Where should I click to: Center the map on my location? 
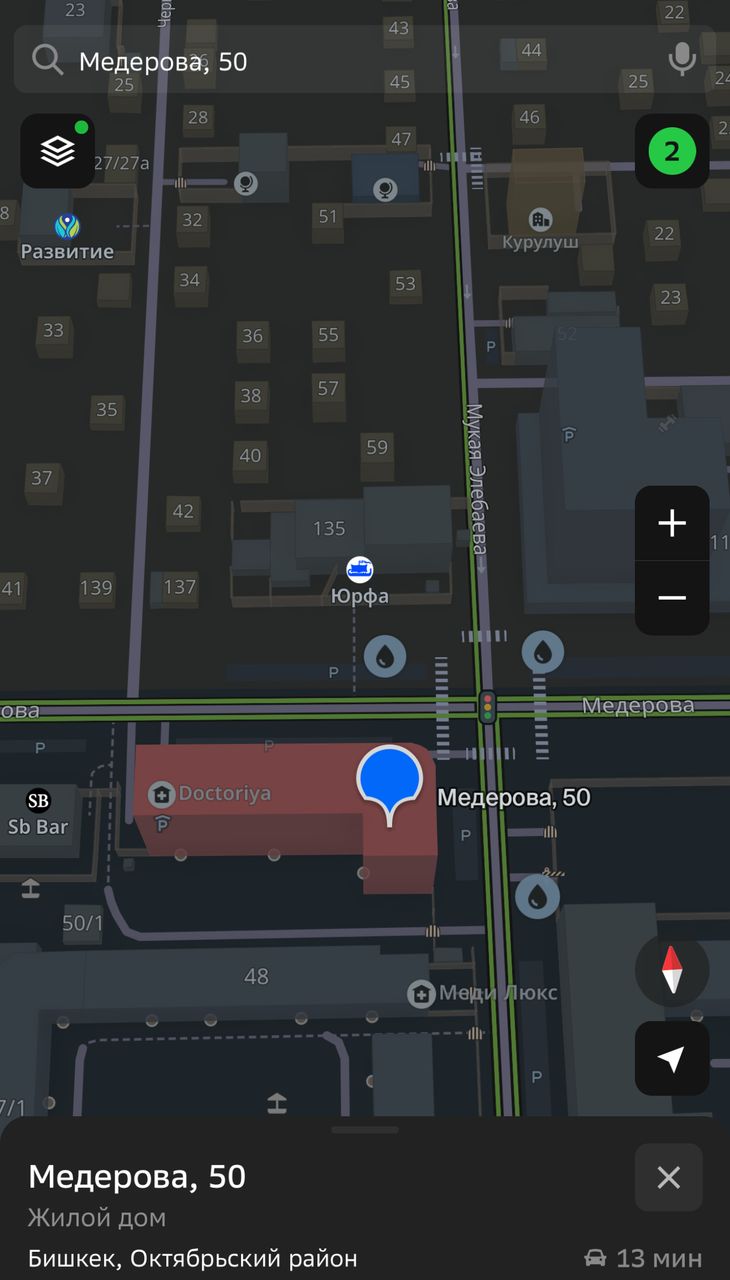point(672,1058)
